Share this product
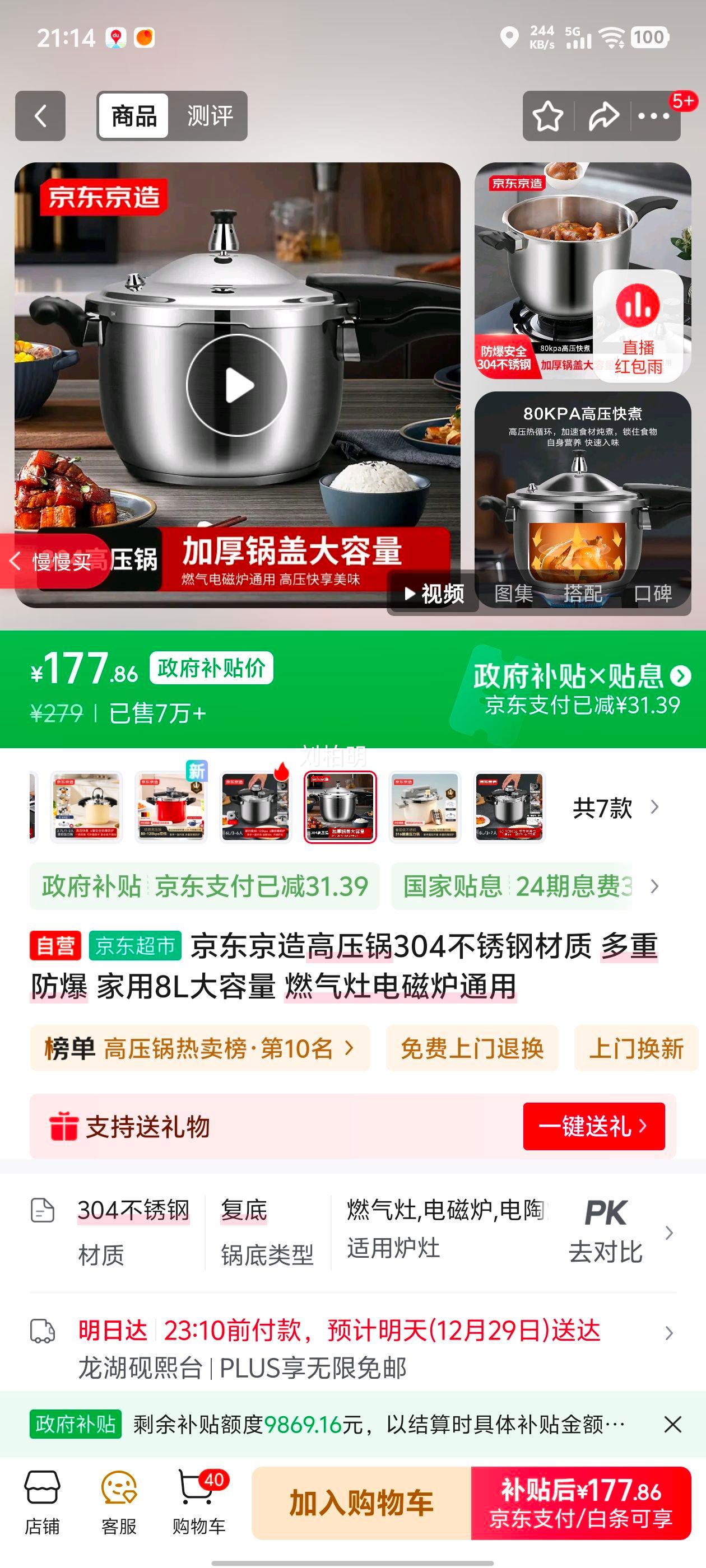Image resolution: width=706 pixels, height=1568 pixels. pyautogui.click(x=603, y=116)
